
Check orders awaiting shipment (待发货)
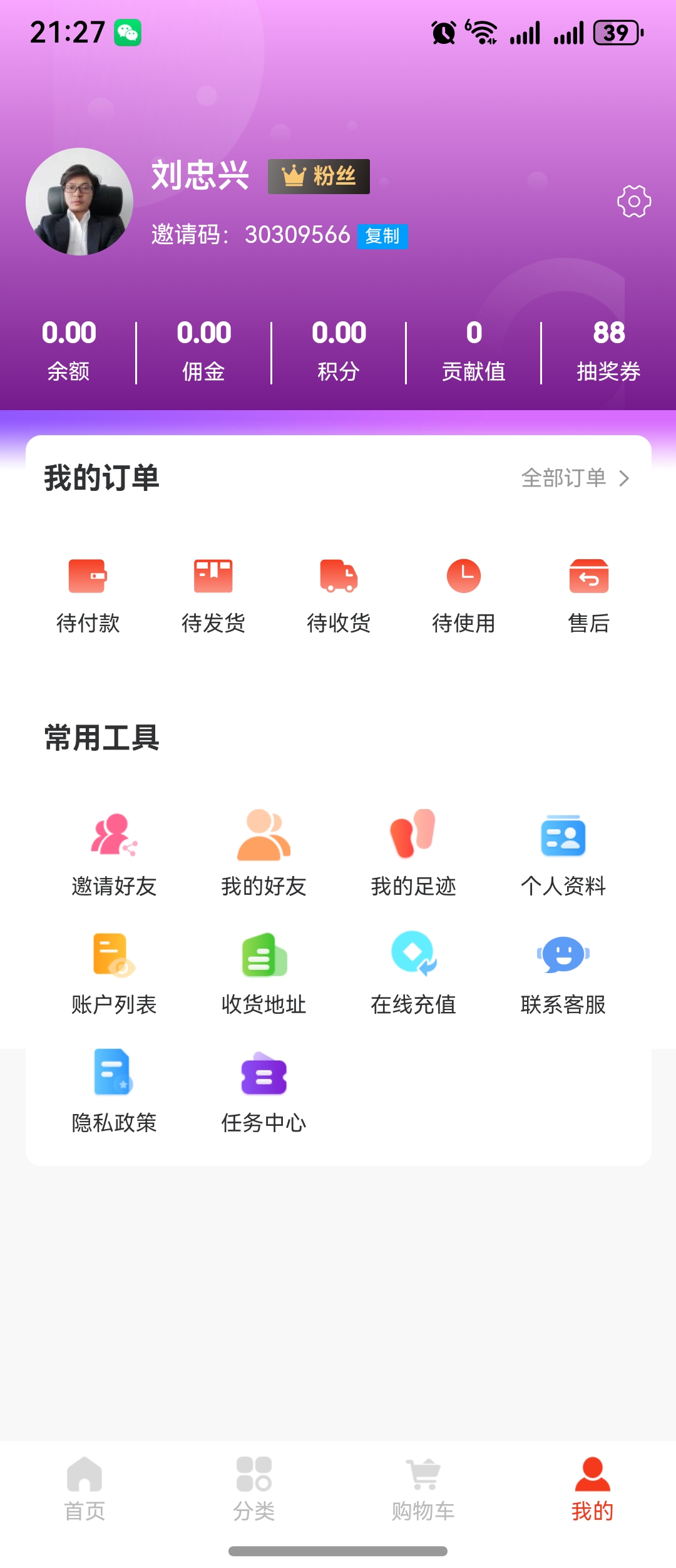tap(213, 595)
